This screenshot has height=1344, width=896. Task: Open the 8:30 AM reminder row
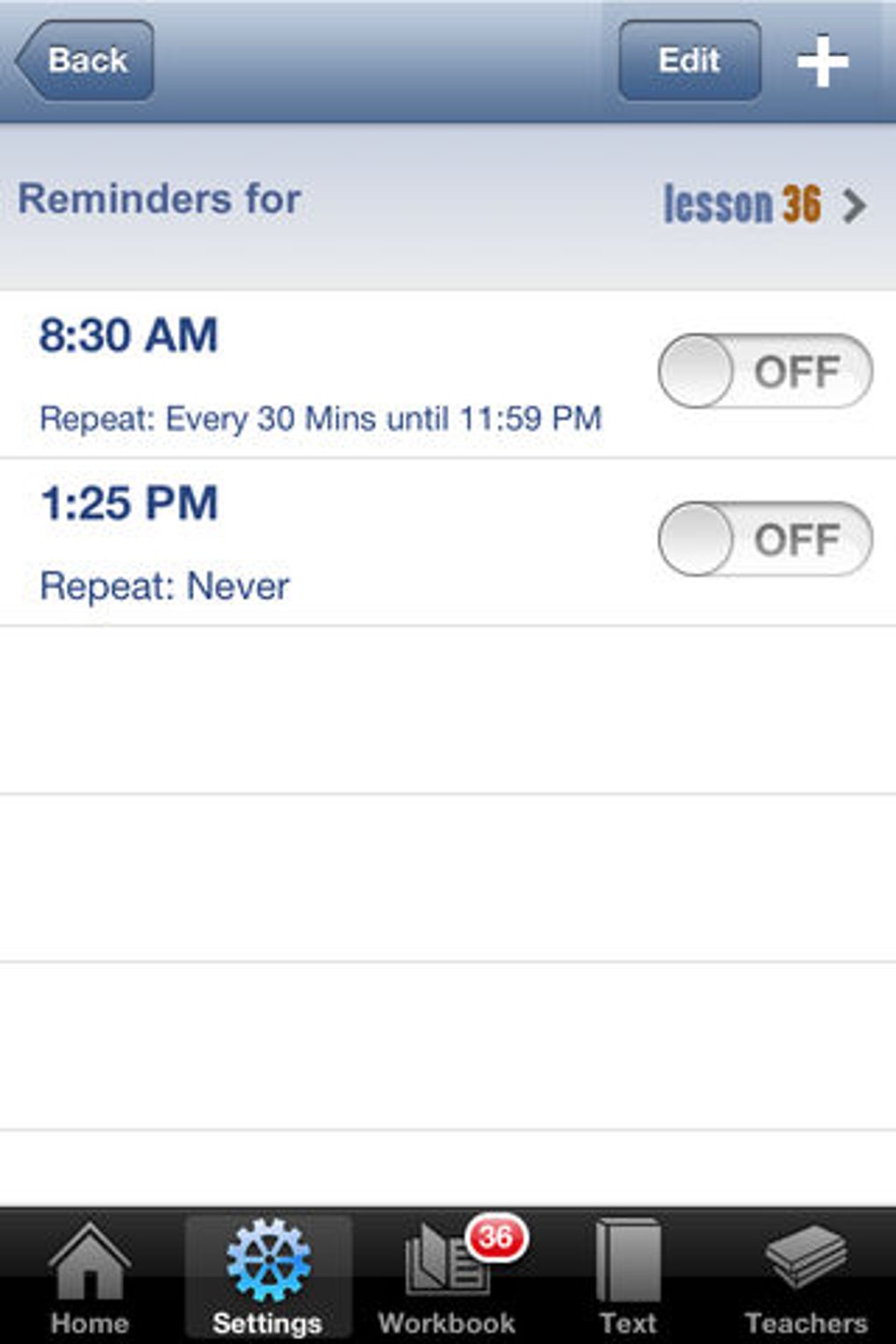[316, 373]
